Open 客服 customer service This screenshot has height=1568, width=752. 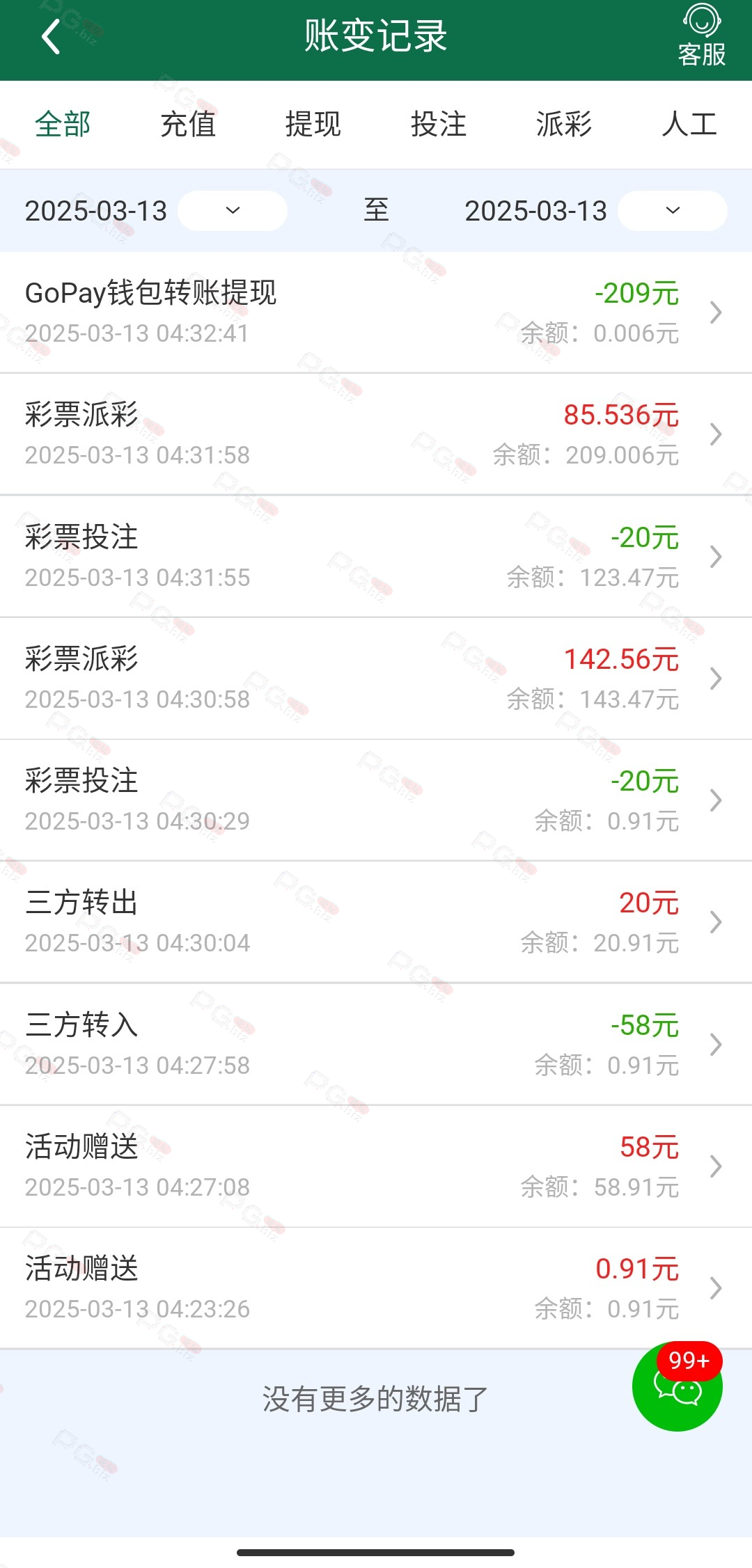701,36
